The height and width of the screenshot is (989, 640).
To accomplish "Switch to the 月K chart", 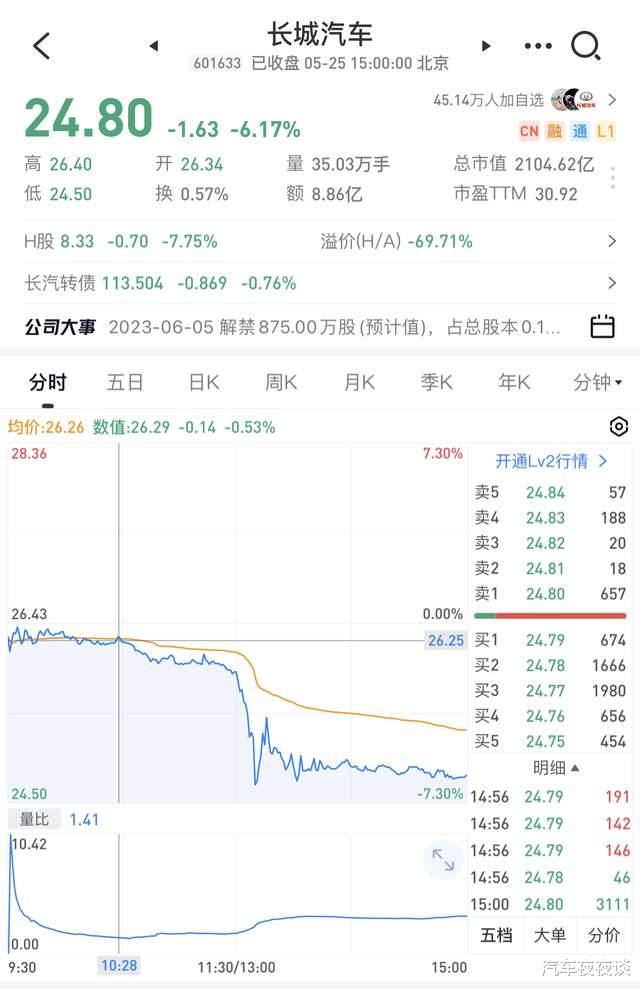I will 359,382.
